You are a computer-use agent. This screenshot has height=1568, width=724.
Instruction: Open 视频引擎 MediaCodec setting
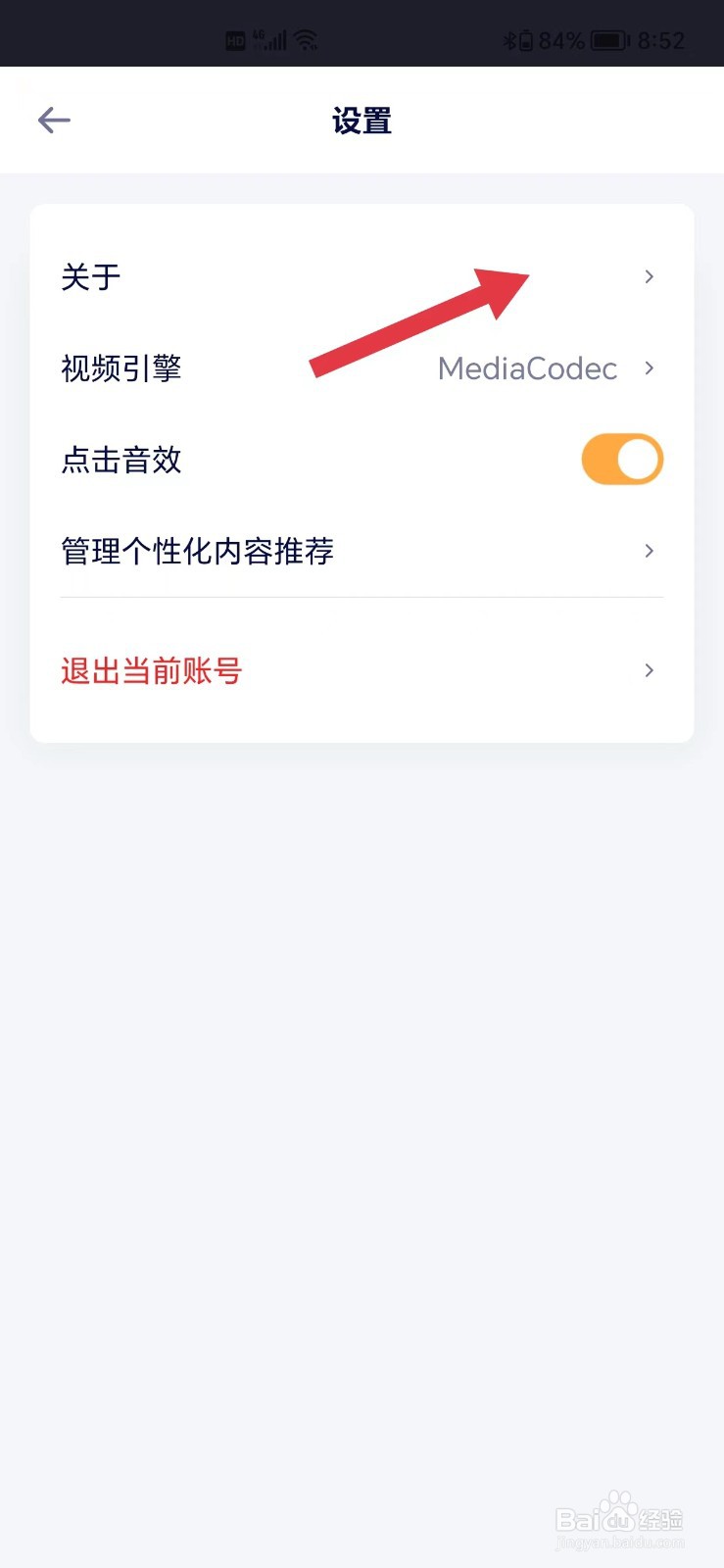(x=361, y=368)
